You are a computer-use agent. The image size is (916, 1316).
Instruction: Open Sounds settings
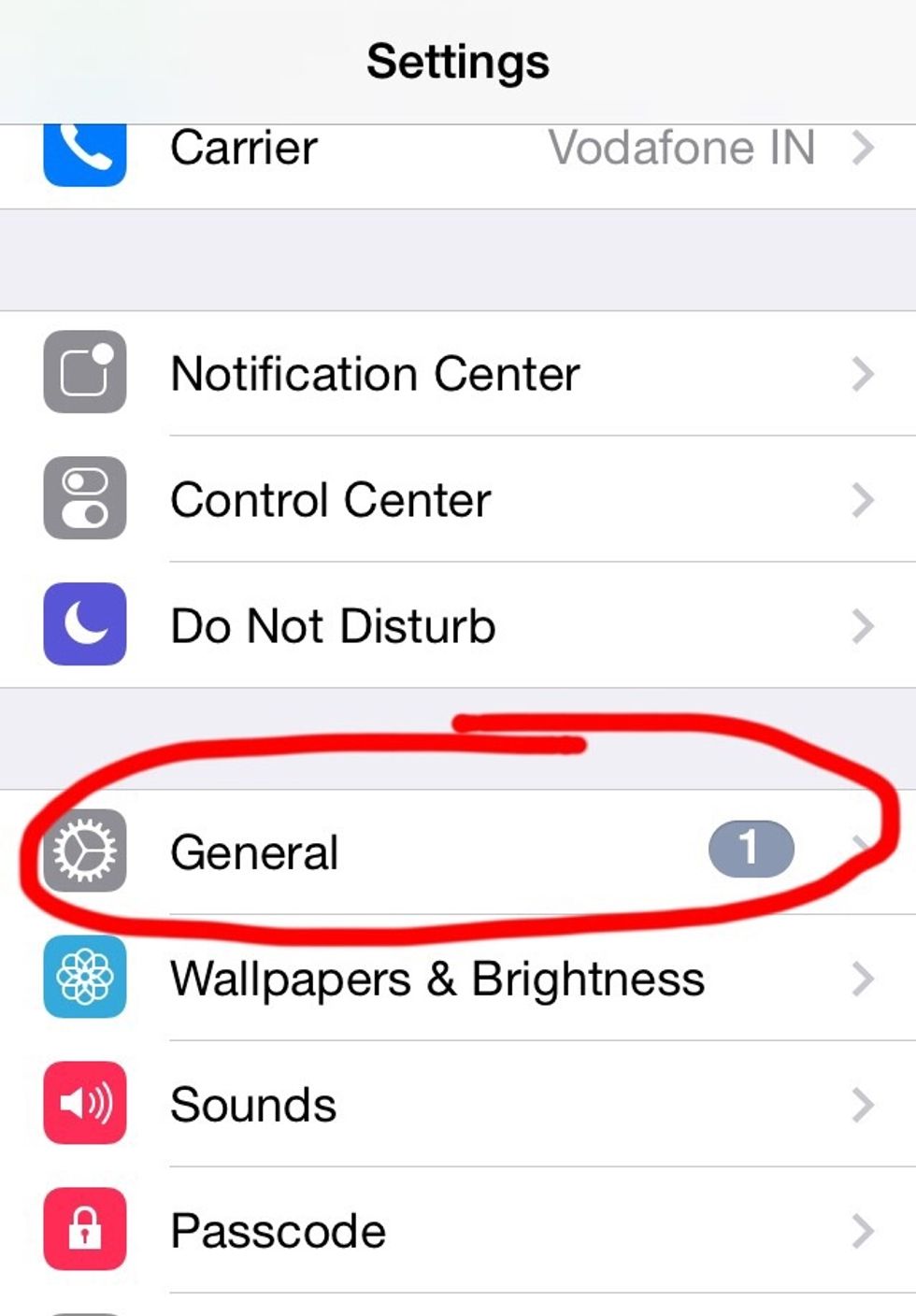[458, 1105]
